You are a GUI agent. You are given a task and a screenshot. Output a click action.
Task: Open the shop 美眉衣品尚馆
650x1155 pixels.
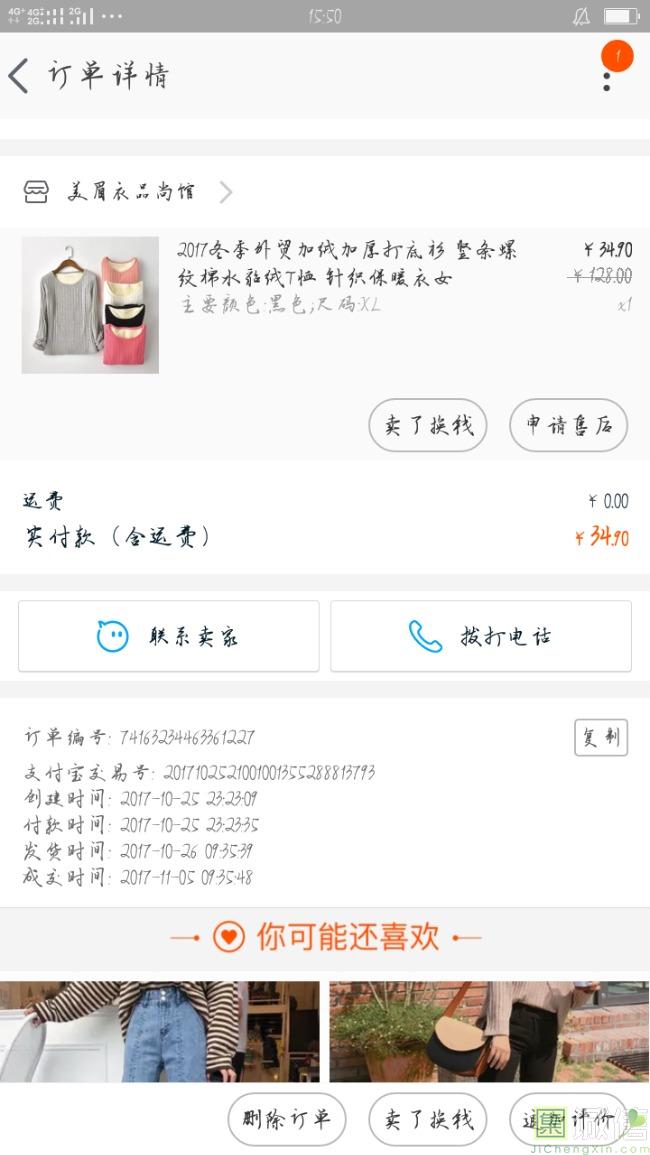(130, 192)
